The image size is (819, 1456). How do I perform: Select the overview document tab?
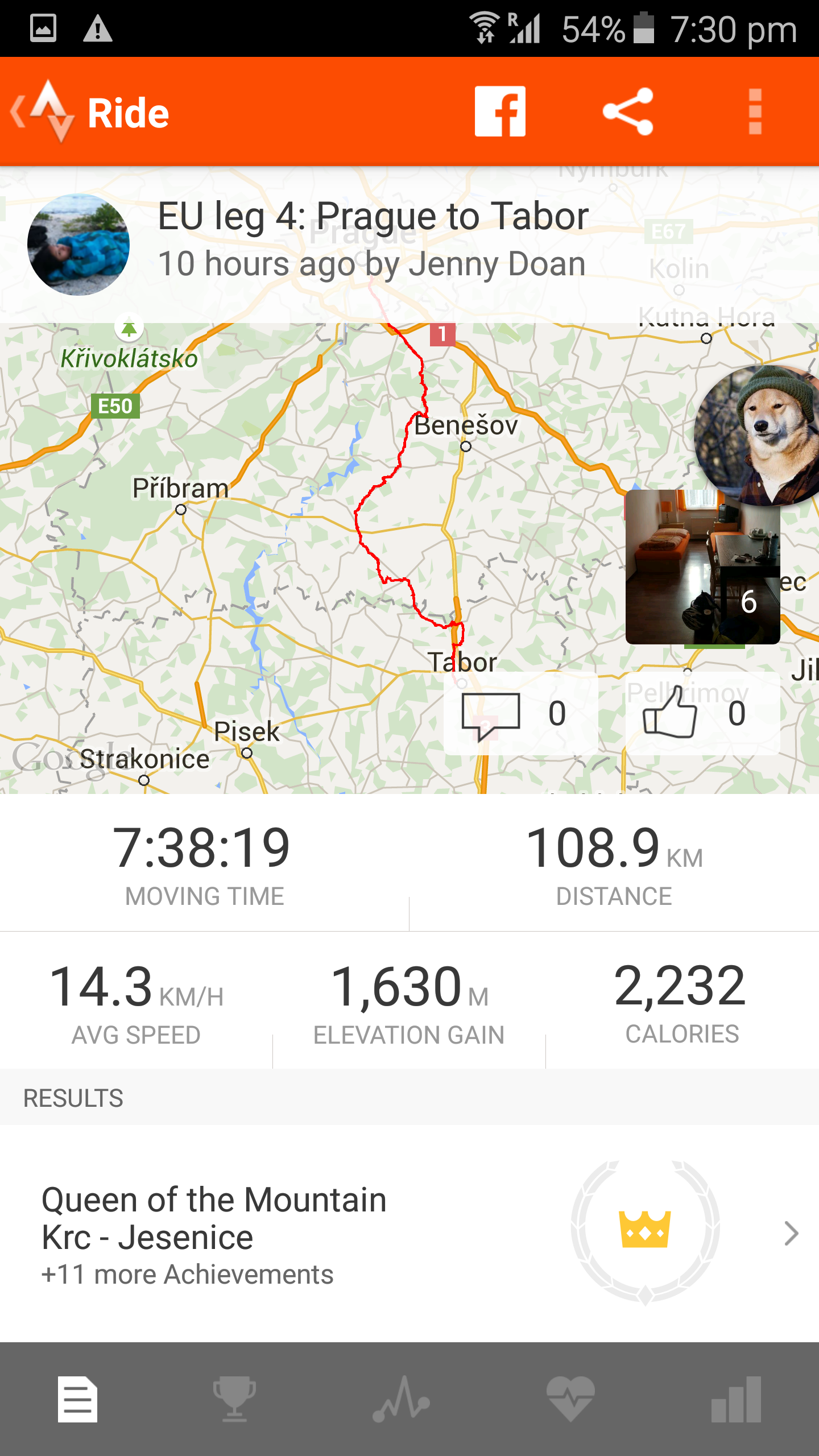pos(77,1399)
